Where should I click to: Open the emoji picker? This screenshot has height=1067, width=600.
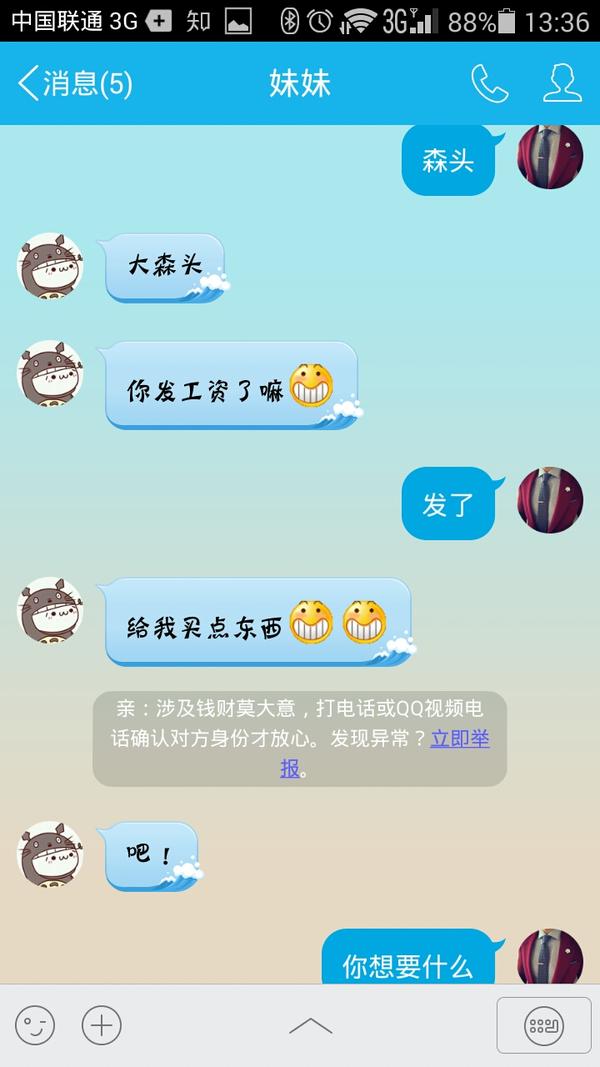point(35,1025)
